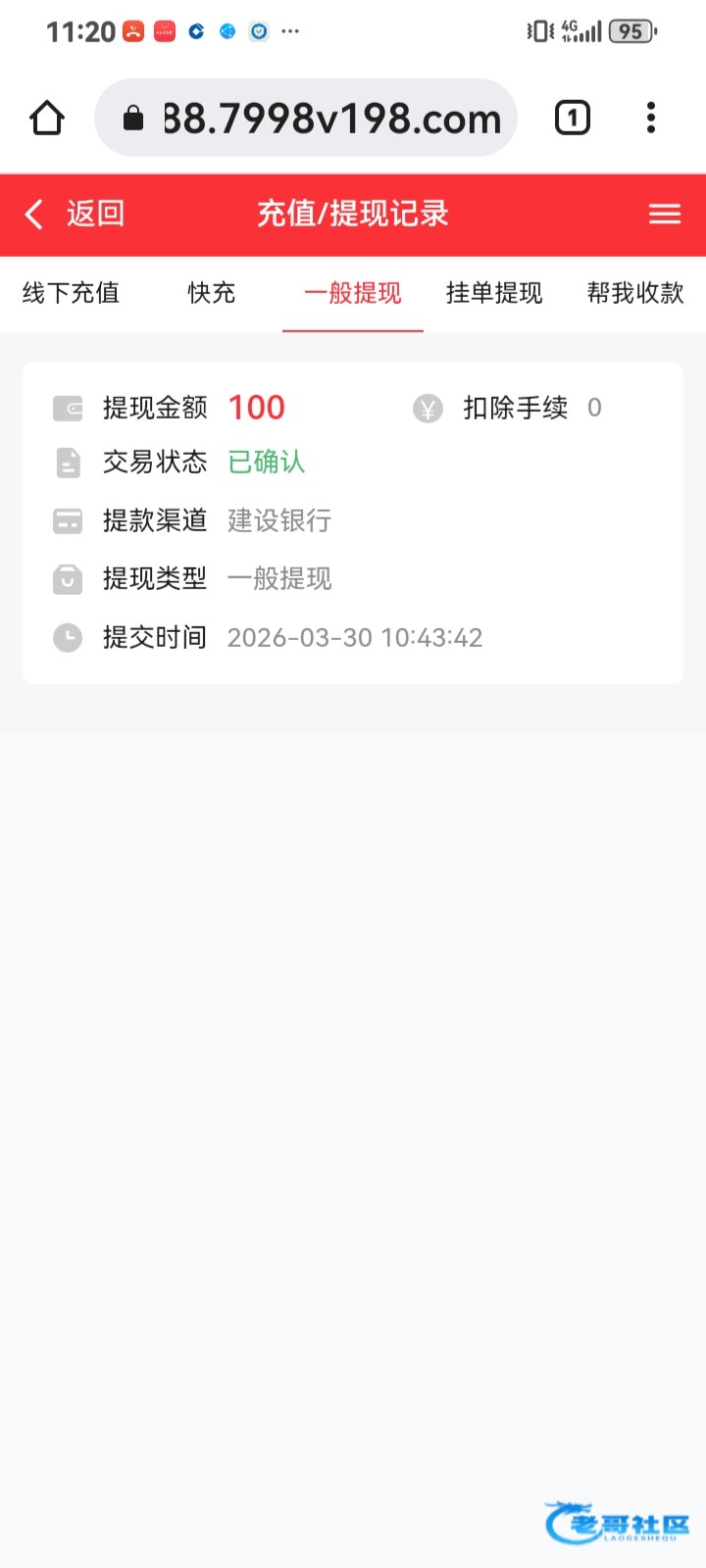Select the 快充 tab
706x1568 pixels.
point(212,293)
